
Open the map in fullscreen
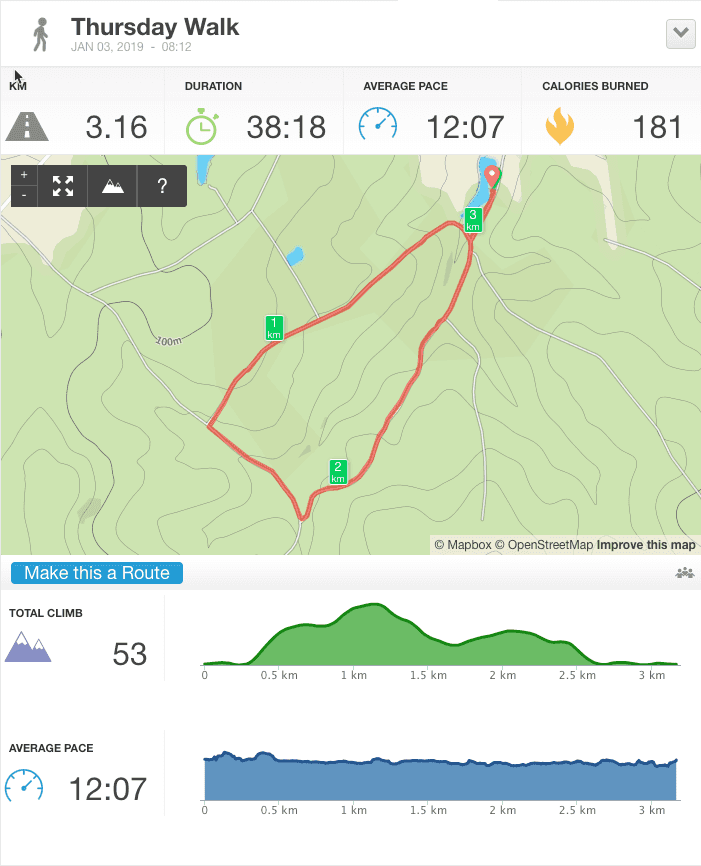(63, 186)
